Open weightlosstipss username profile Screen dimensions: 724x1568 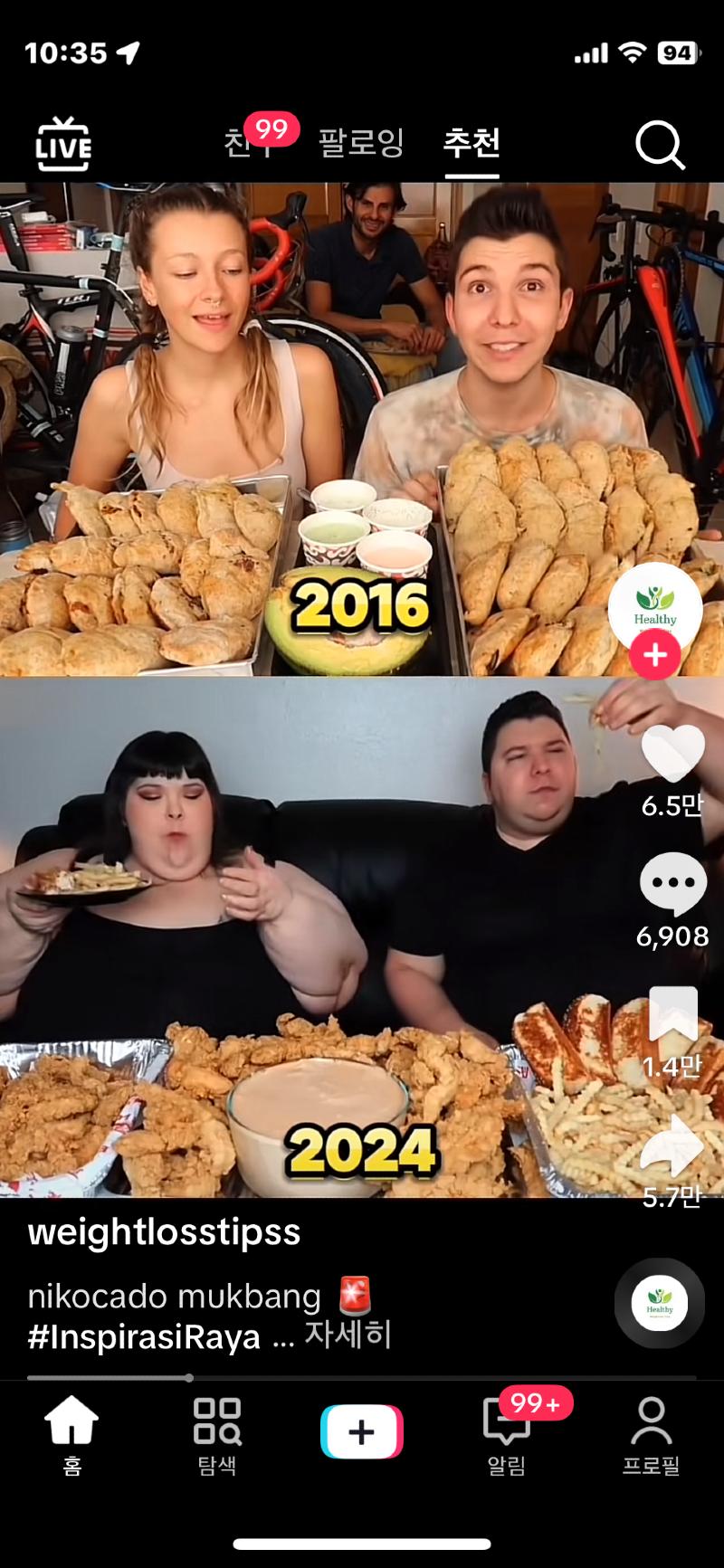tap(164, 1232)
